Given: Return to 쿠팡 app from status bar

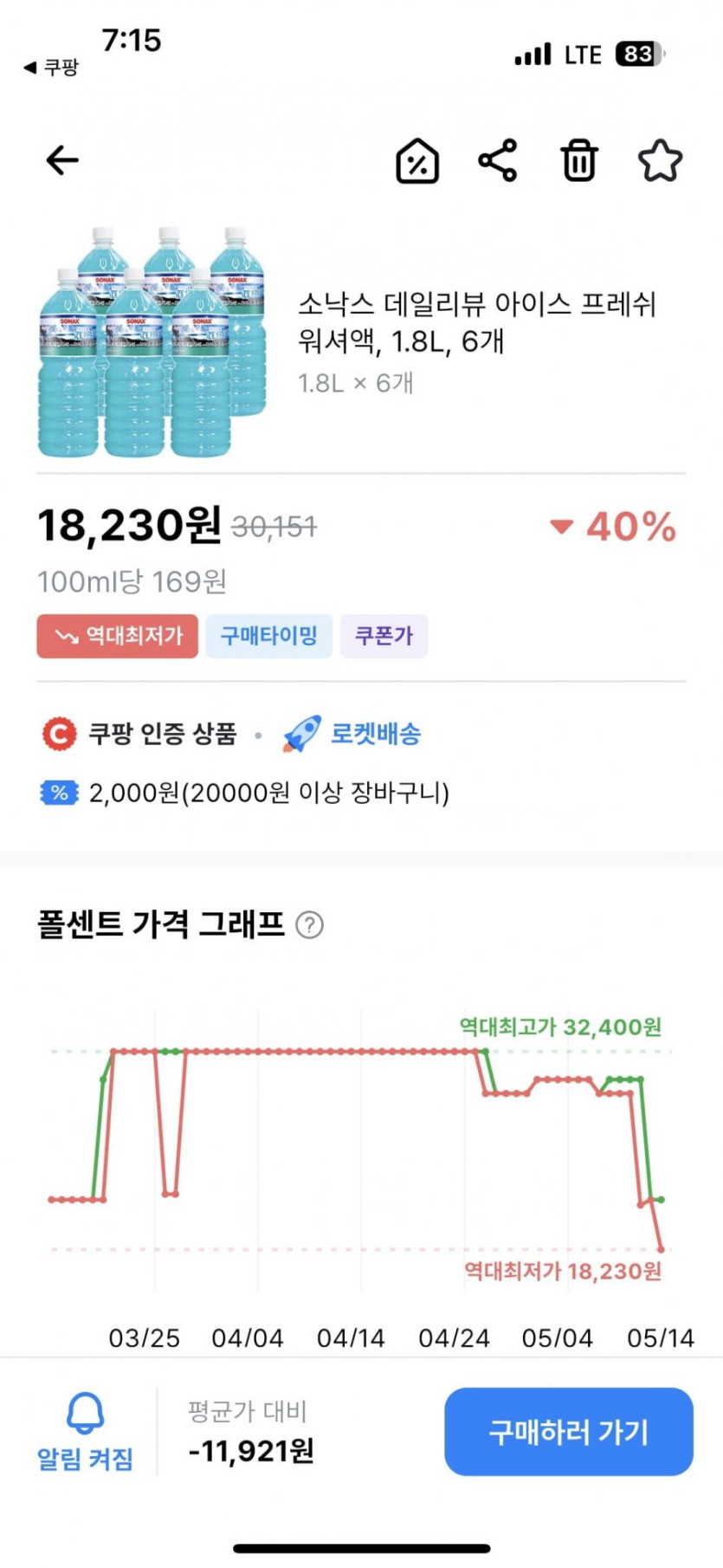Looking at the screenshot, I should (51, 68).
